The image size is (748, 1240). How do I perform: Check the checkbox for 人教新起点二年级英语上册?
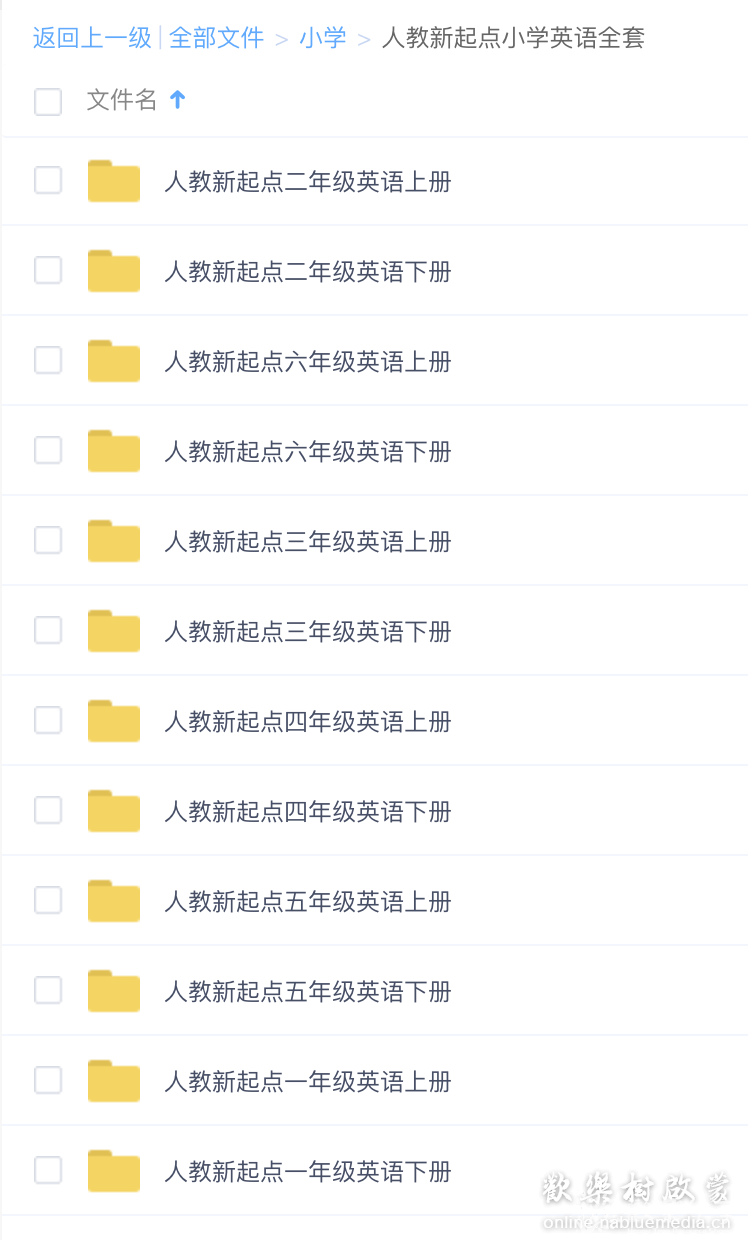pos(47,180)
